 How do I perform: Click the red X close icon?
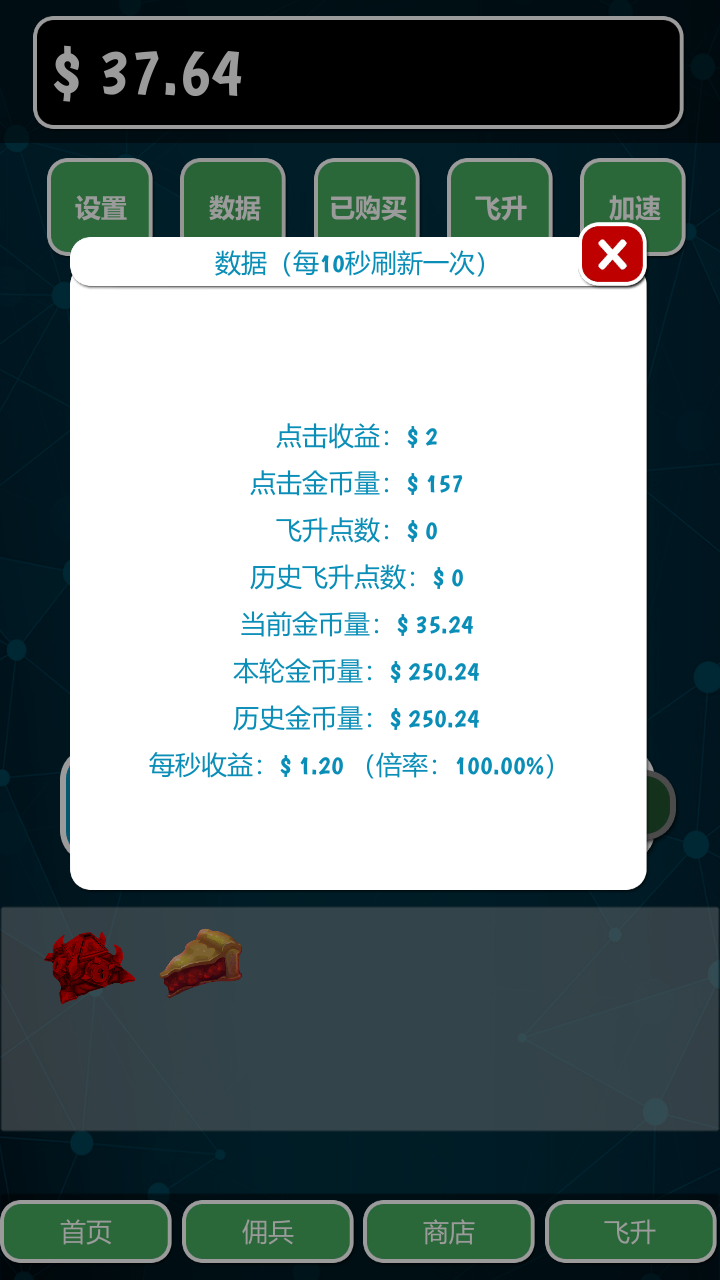click(611, 255)
